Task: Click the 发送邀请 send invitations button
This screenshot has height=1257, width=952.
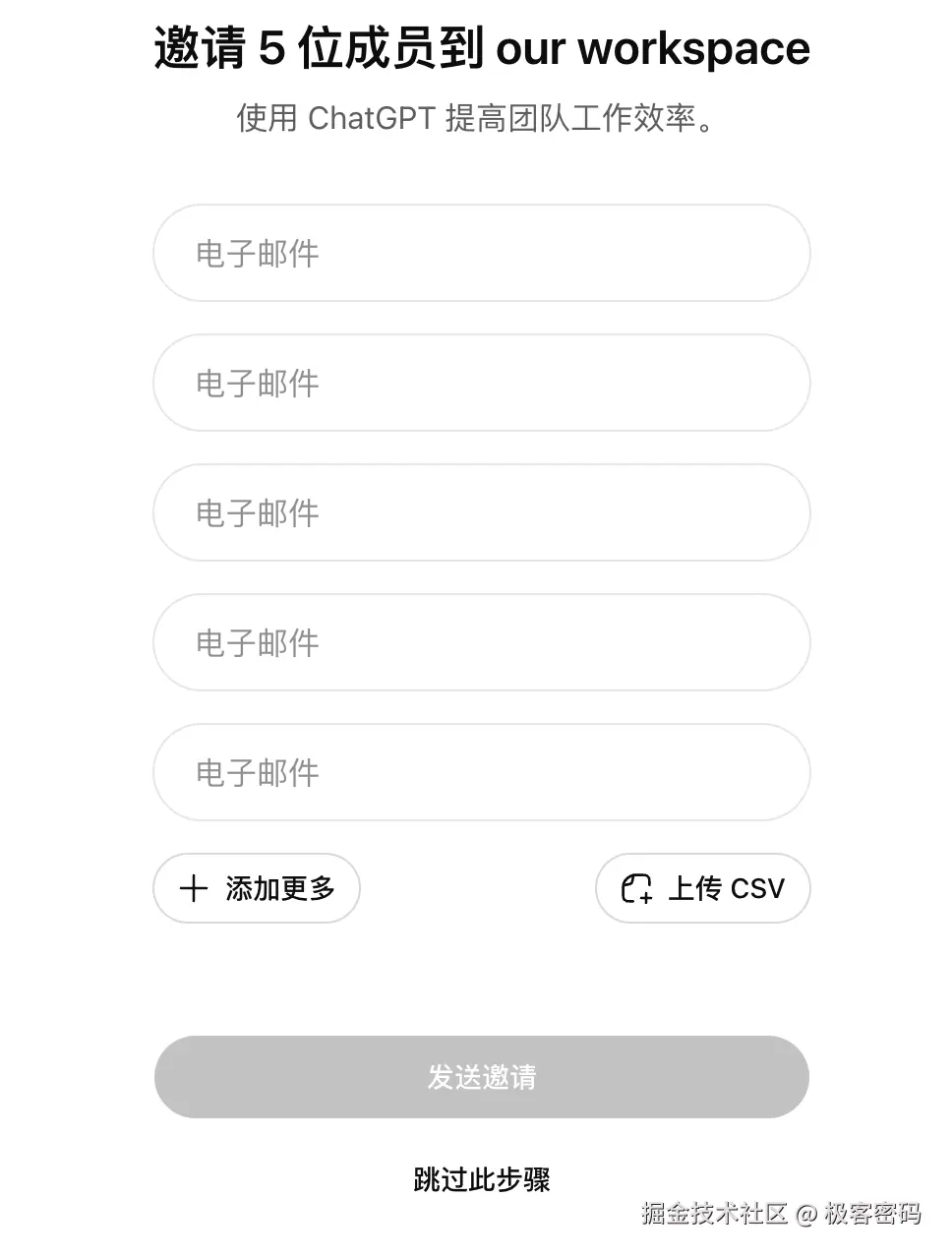Action: (x=480, y=1077)
